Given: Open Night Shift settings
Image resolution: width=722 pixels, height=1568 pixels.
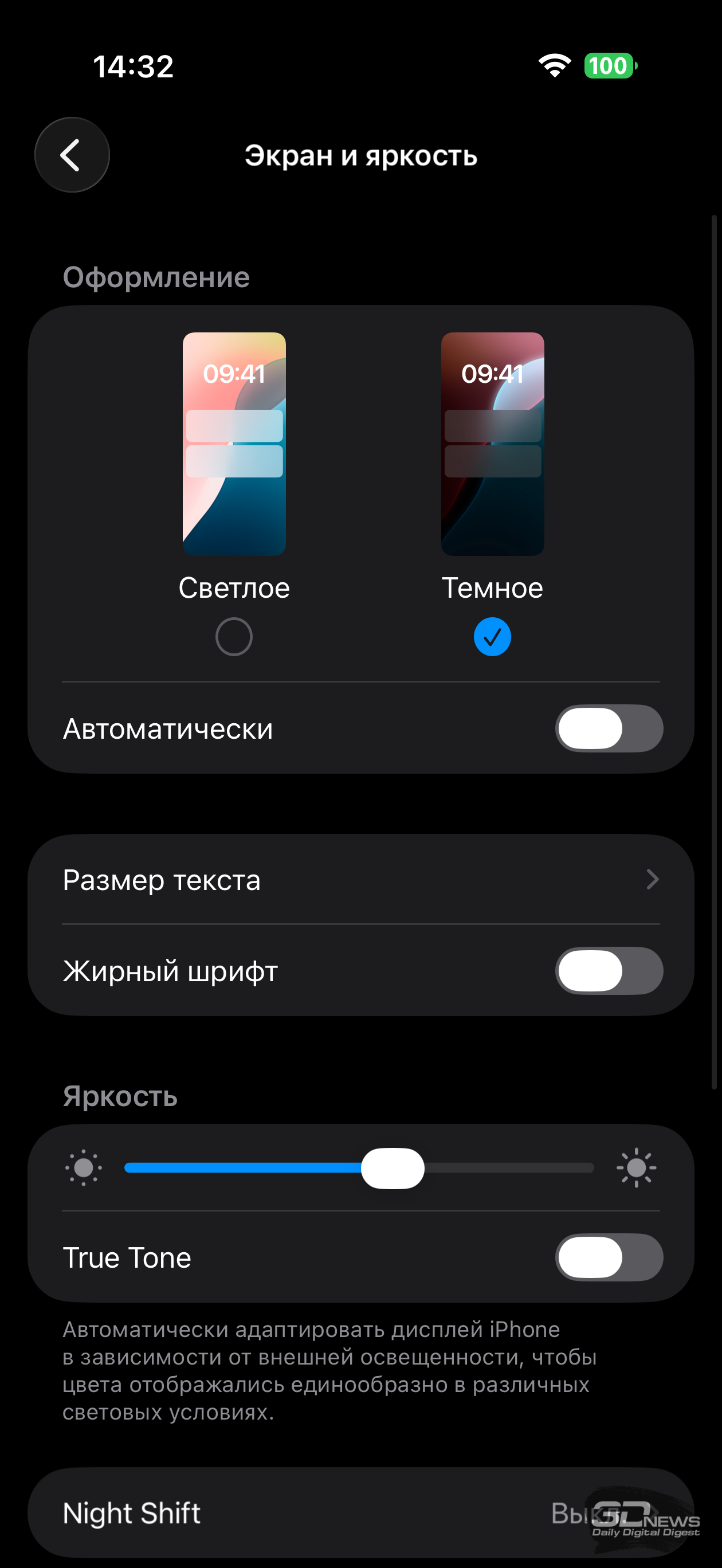Looking at the screenshot, I should tap(360, 1512).
